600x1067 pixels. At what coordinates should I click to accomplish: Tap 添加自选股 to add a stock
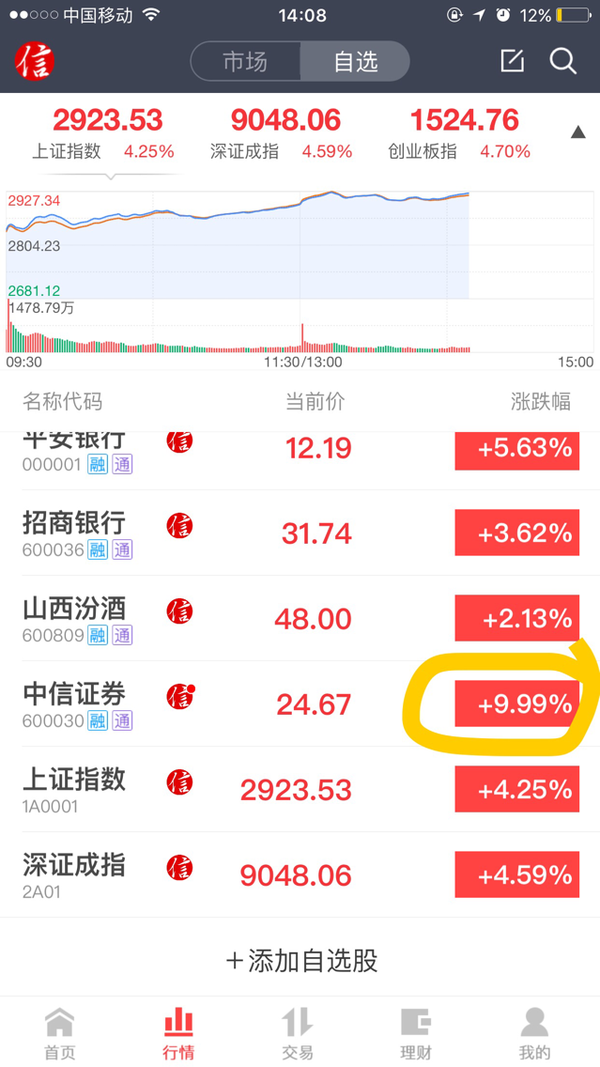click(x=301, y=961)
